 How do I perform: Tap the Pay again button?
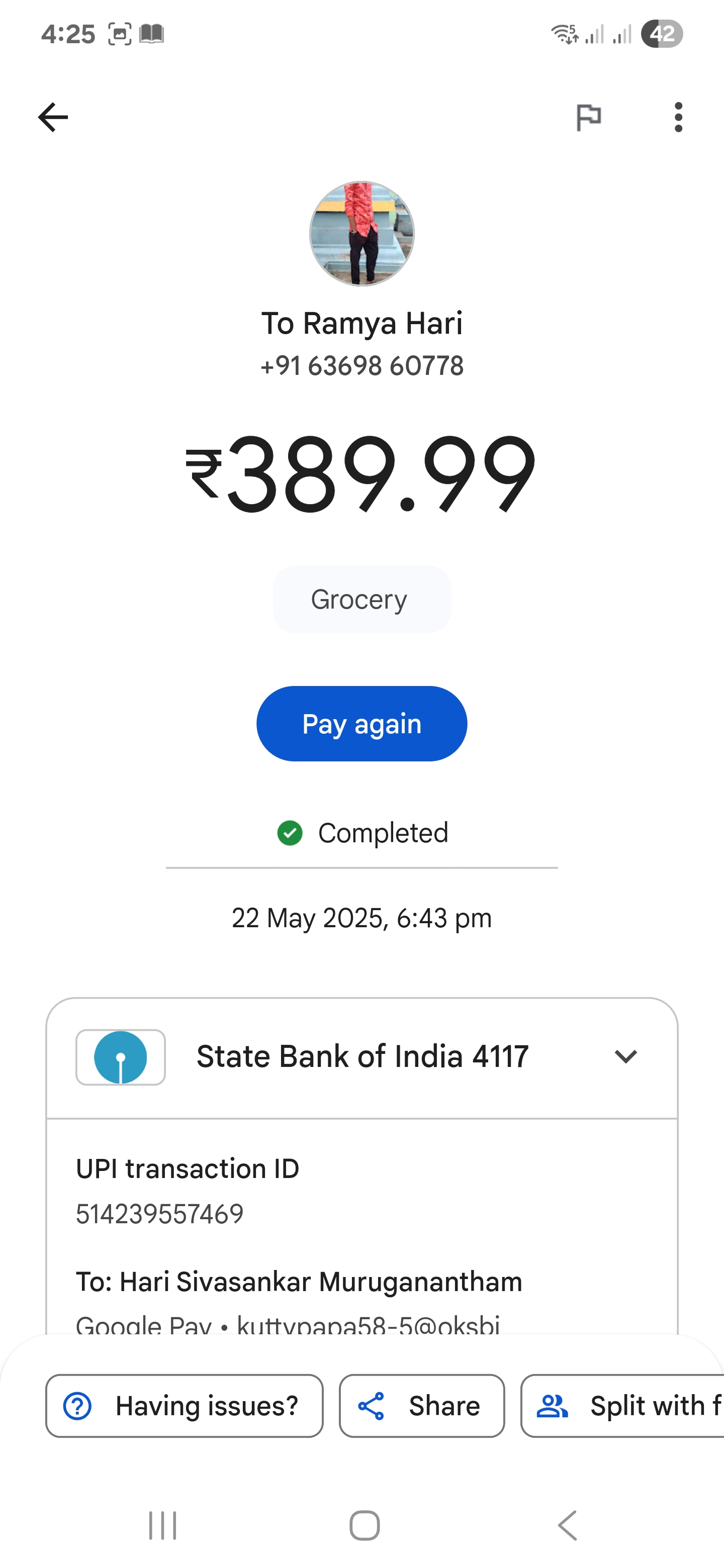pos(361,724)
